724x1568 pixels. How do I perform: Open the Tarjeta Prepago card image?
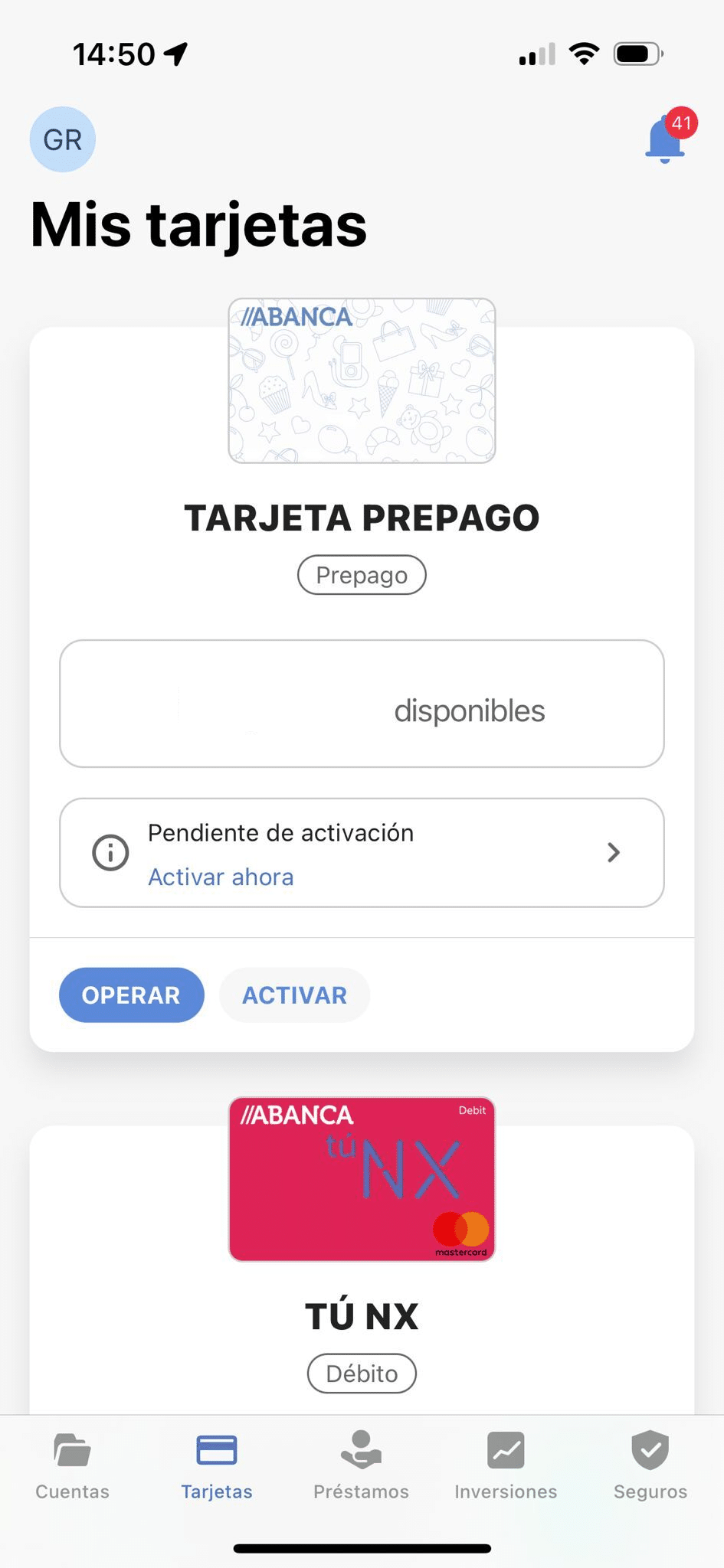click(362, 381)
